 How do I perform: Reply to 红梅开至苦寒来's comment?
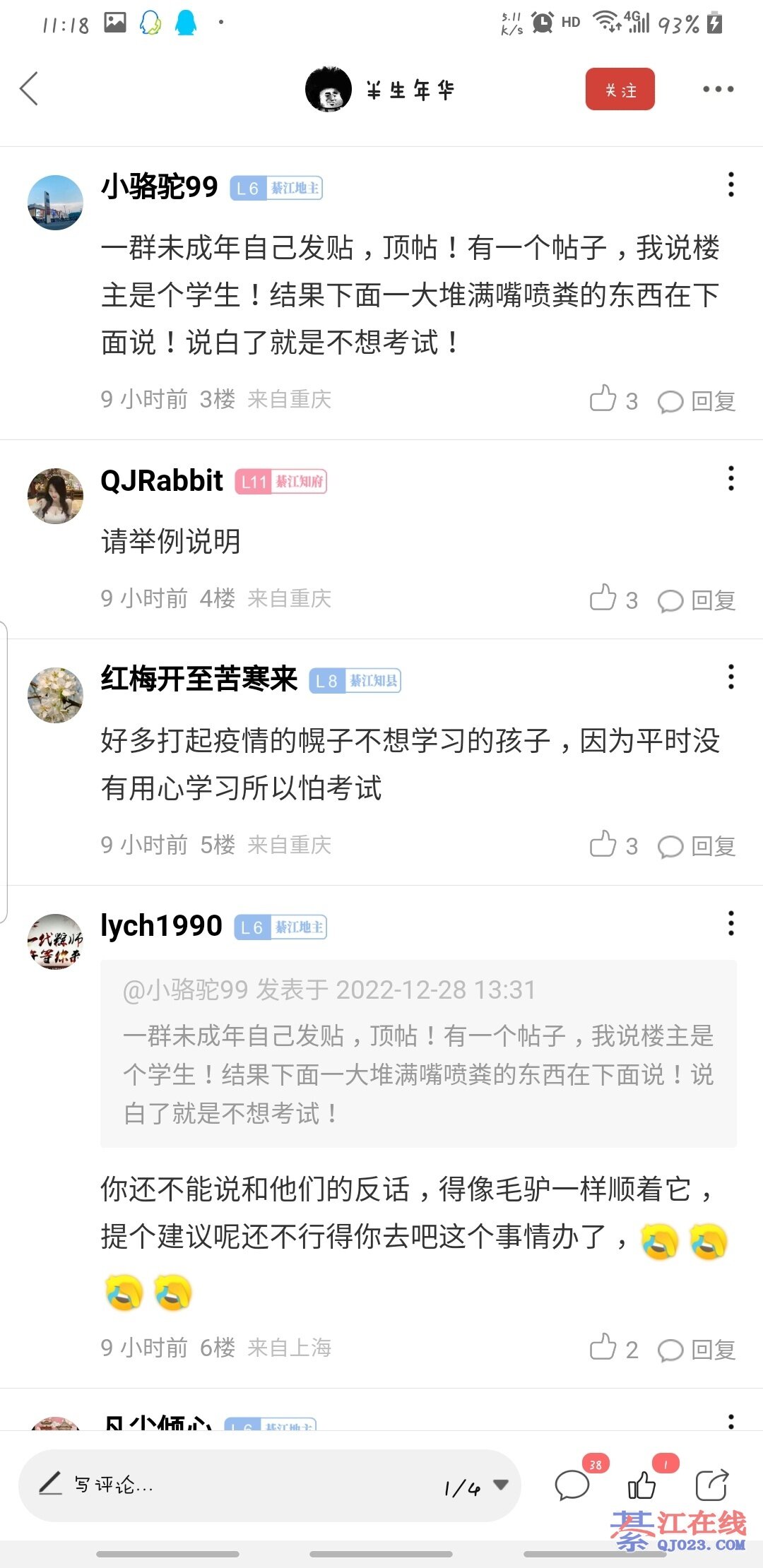(x=698, y=846)
